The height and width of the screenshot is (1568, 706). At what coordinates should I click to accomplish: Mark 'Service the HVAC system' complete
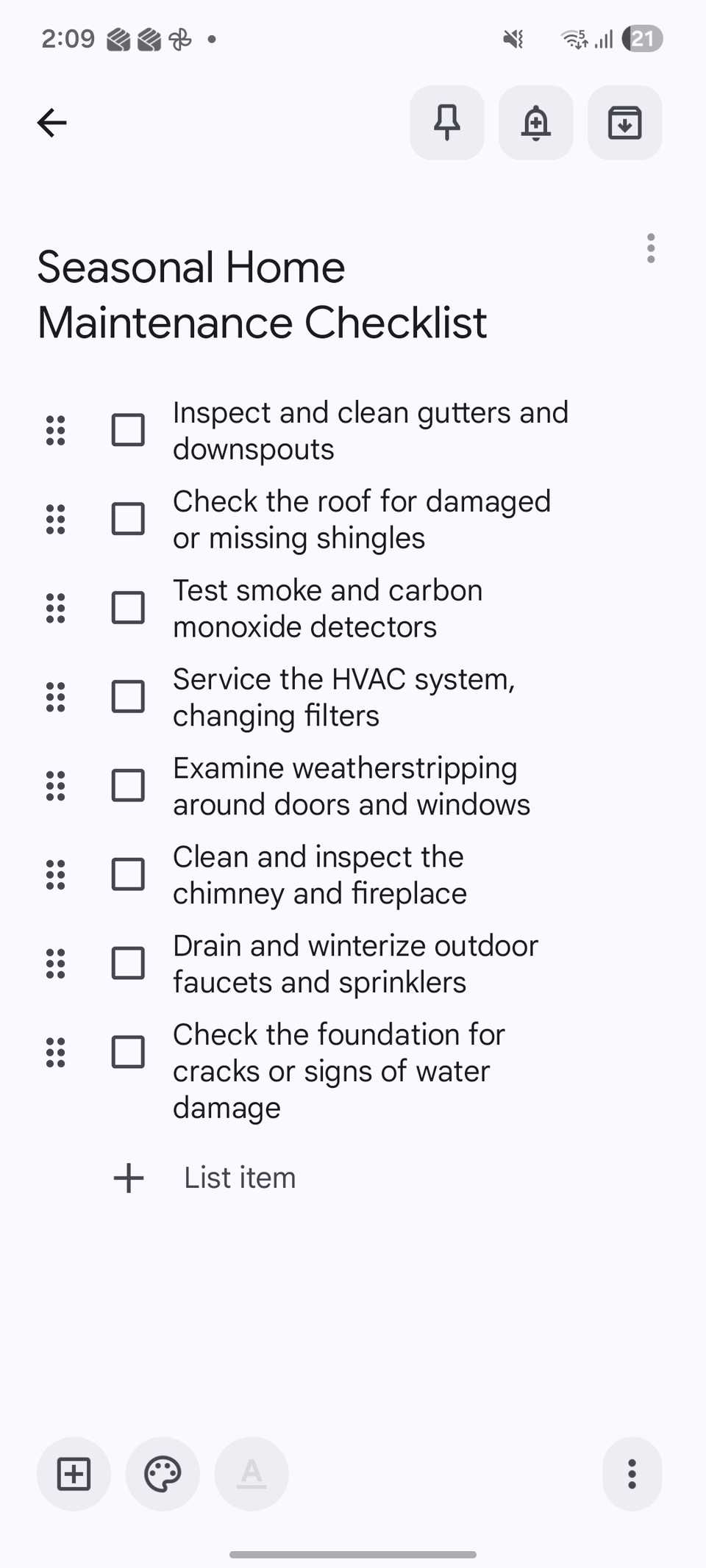tap(127, 696)
